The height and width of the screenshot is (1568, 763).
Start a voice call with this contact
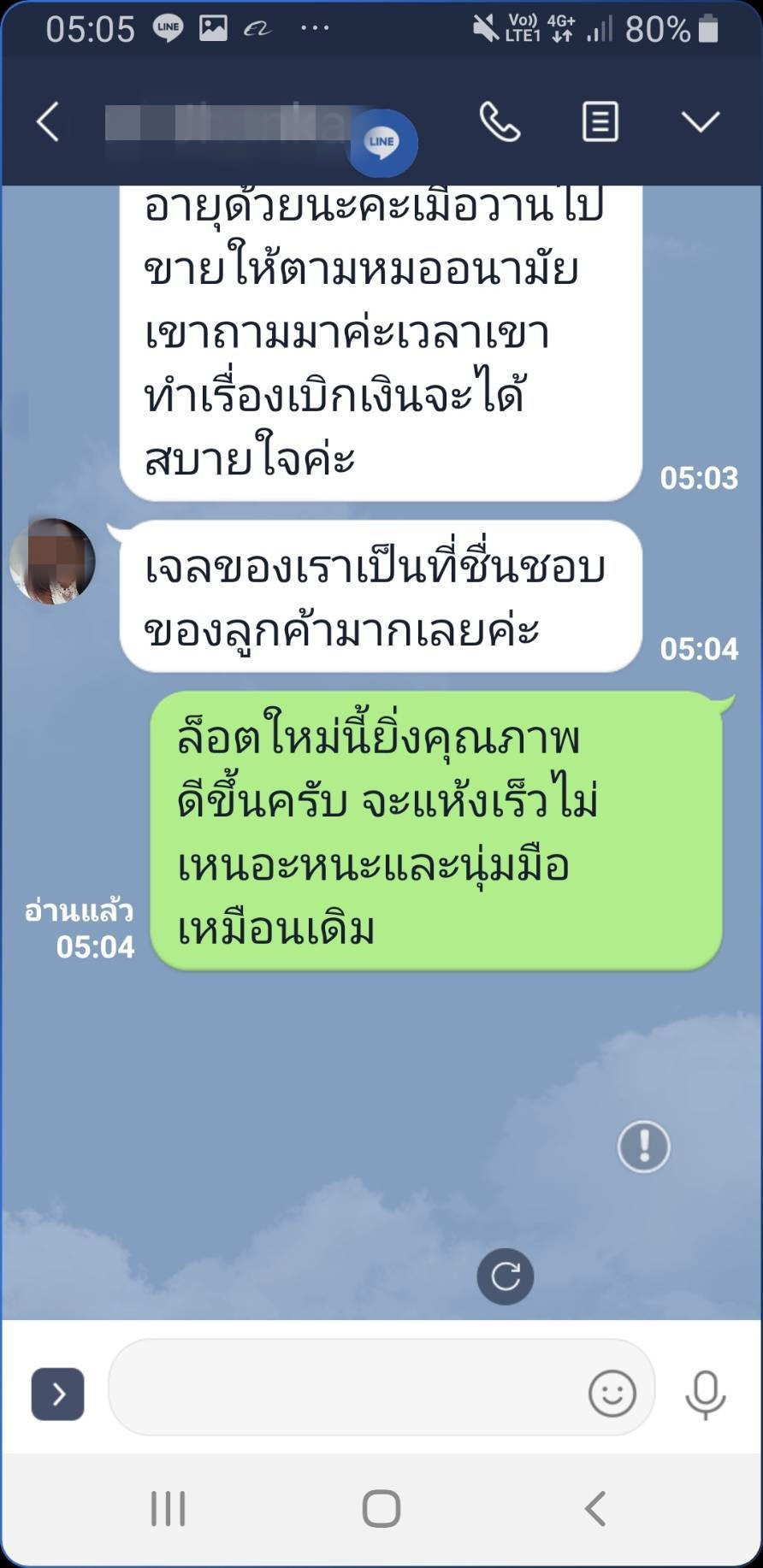[x=500, y=121]
